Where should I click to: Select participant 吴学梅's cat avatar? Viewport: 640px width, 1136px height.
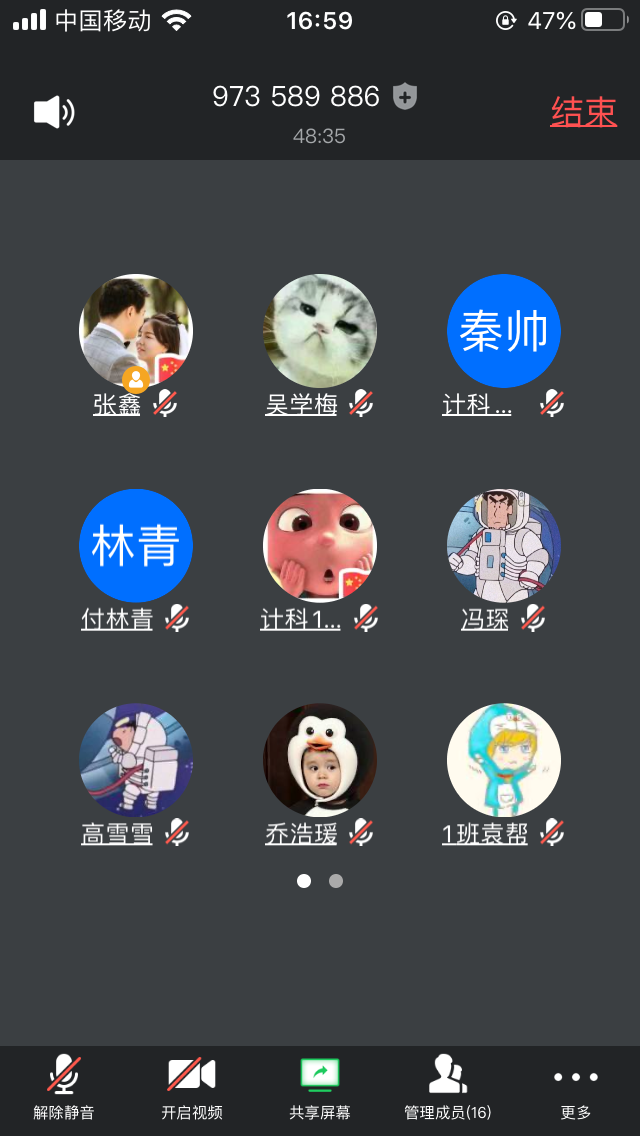click(320, 331)
